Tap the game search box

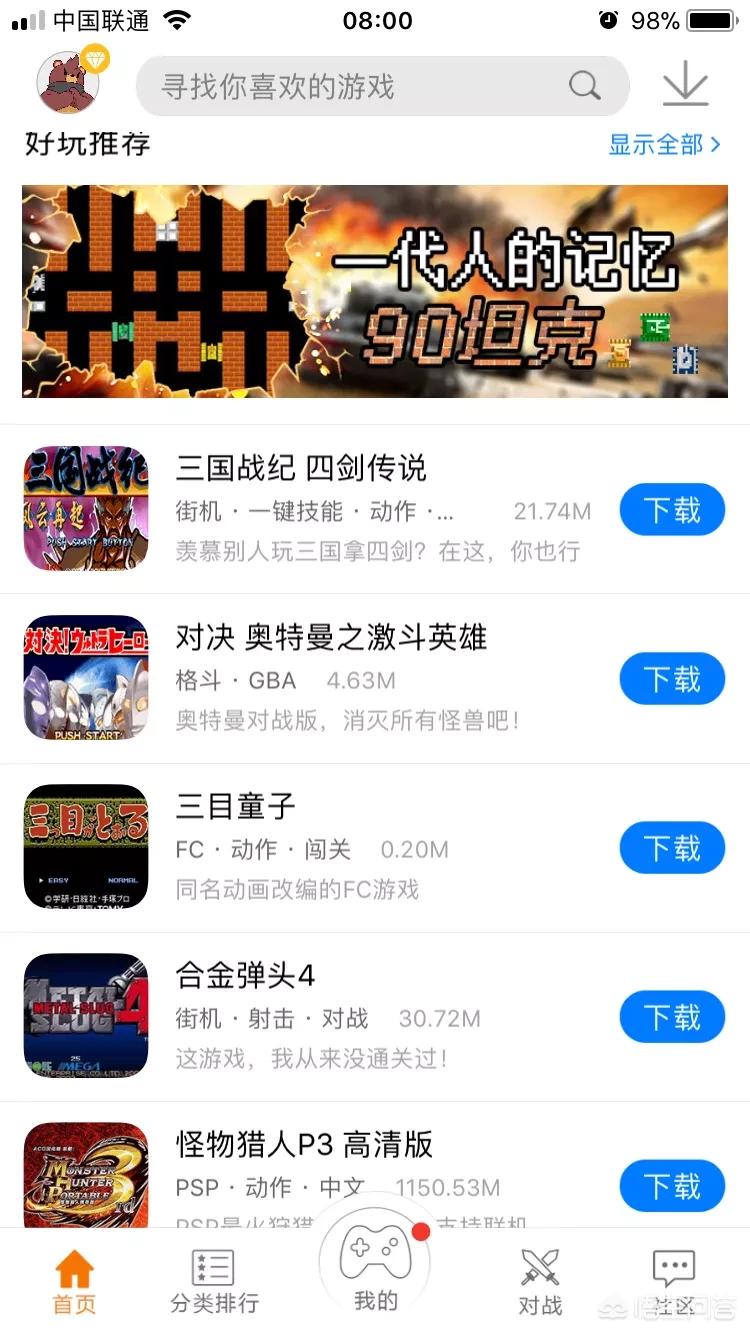coord(383,86)
